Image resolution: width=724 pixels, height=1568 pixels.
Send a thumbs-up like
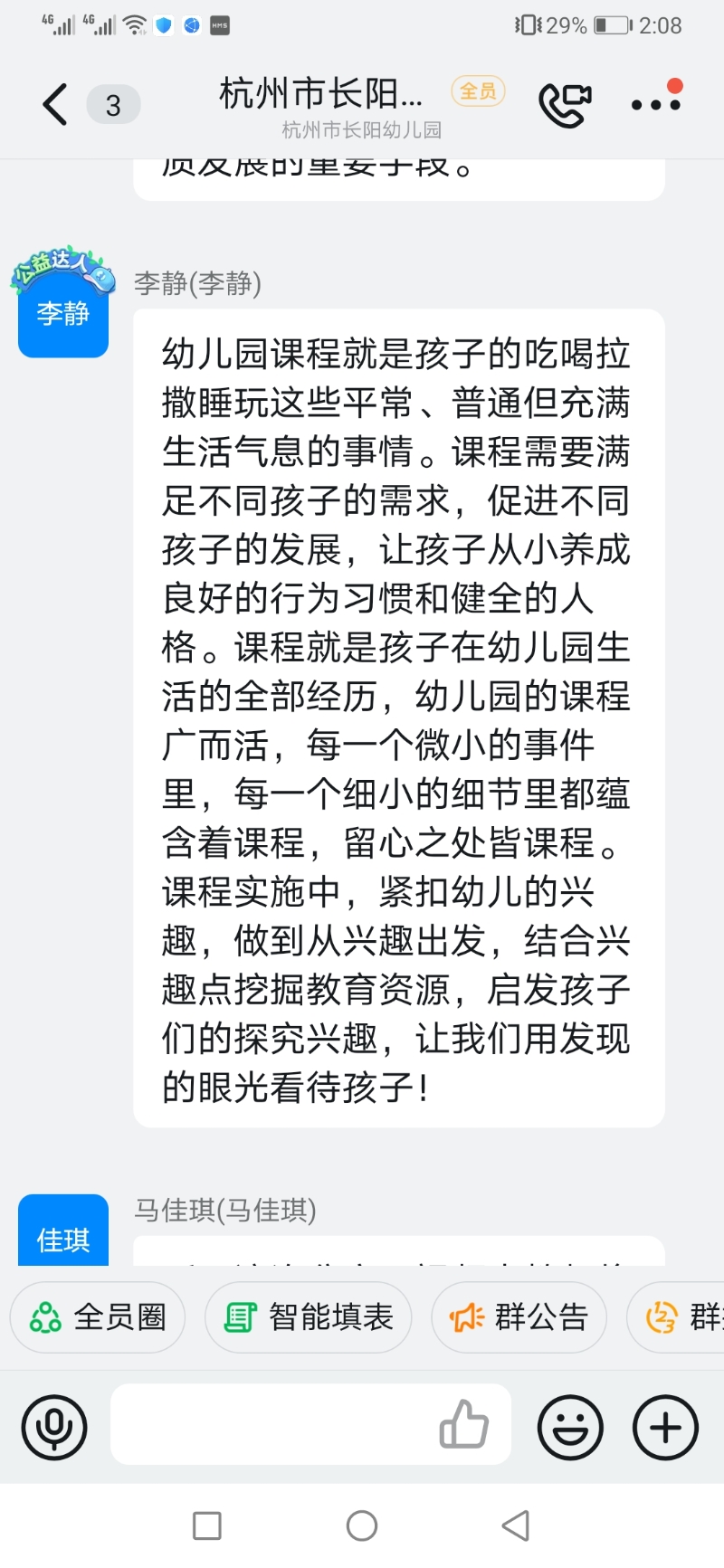(463, 1425)
